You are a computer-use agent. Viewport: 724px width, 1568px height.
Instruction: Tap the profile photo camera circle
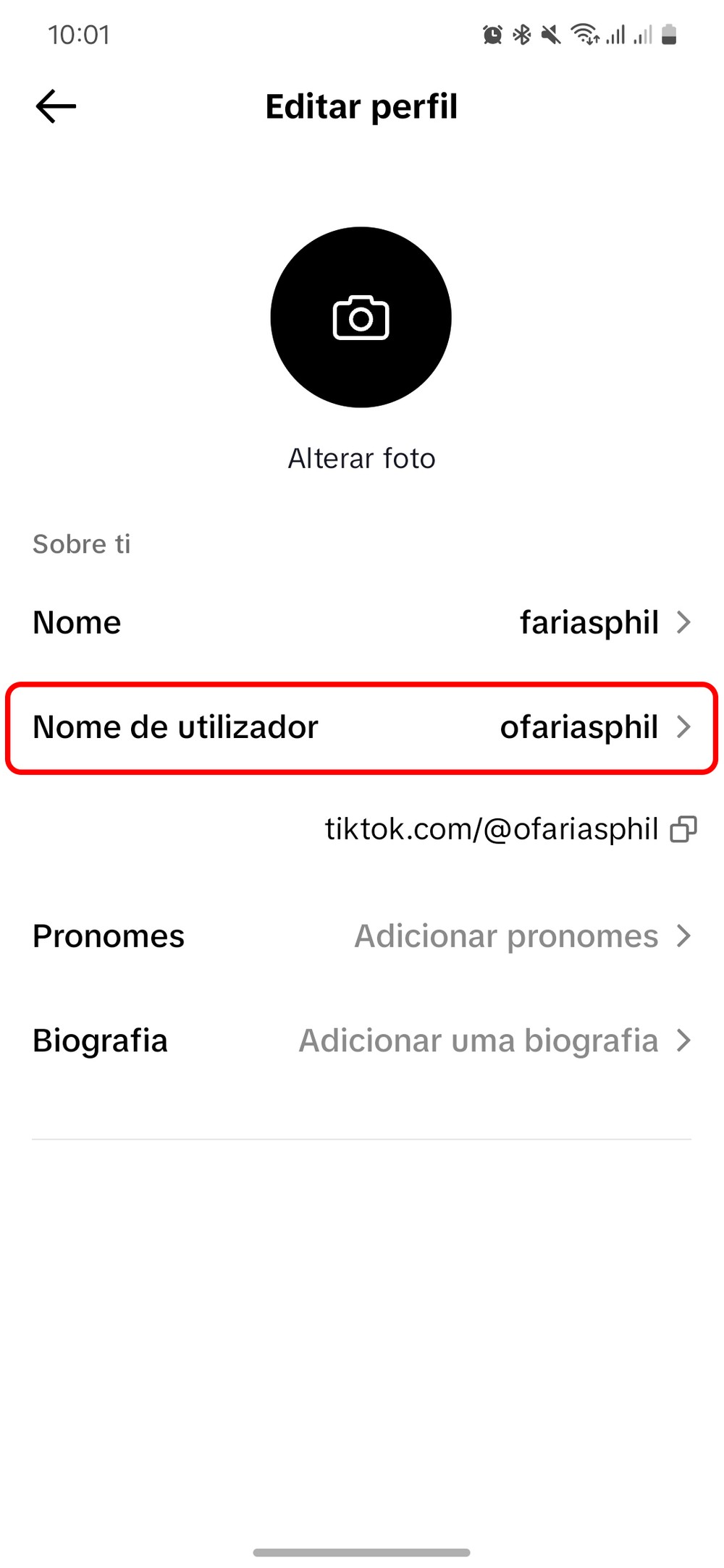pos(361,317)
